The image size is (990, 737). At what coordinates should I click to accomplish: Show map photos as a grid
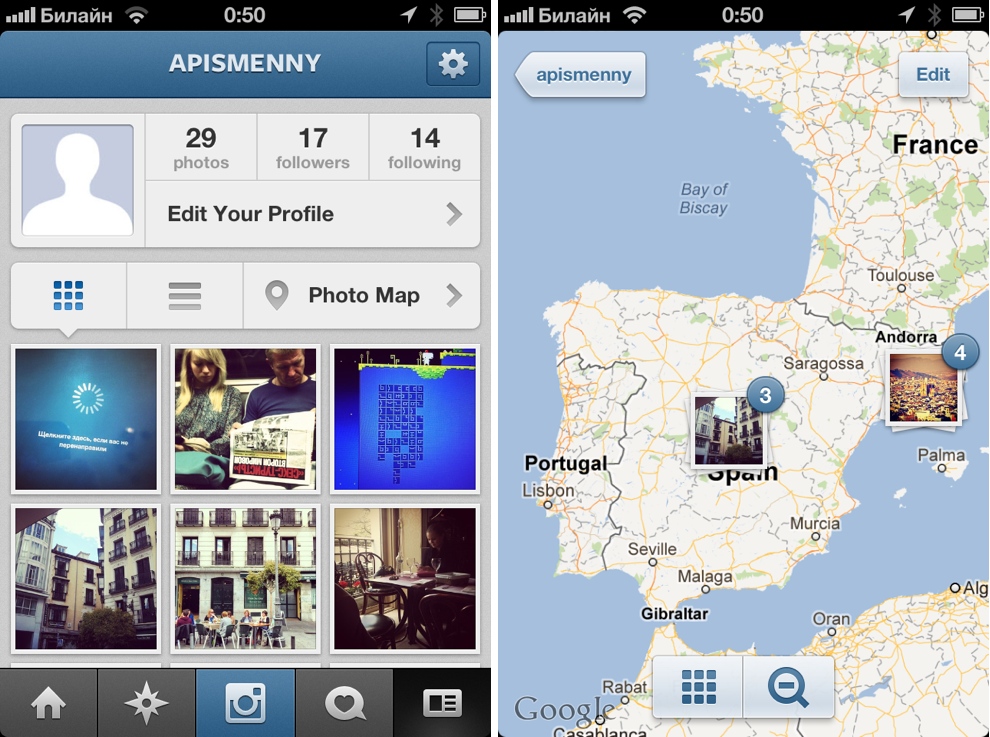[698, 687]
